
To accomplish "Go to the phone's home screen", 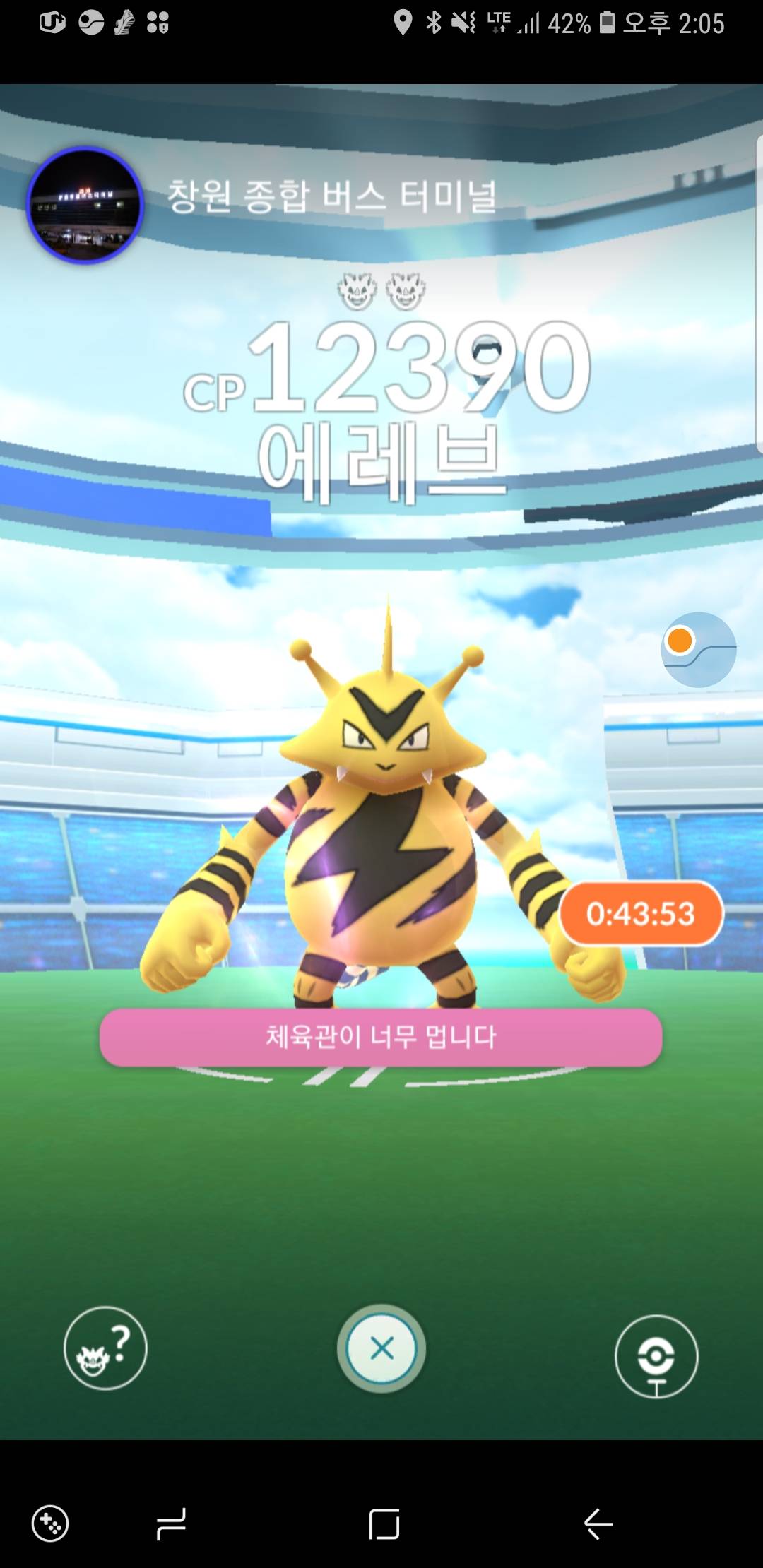I will (x=384, y=1524).
